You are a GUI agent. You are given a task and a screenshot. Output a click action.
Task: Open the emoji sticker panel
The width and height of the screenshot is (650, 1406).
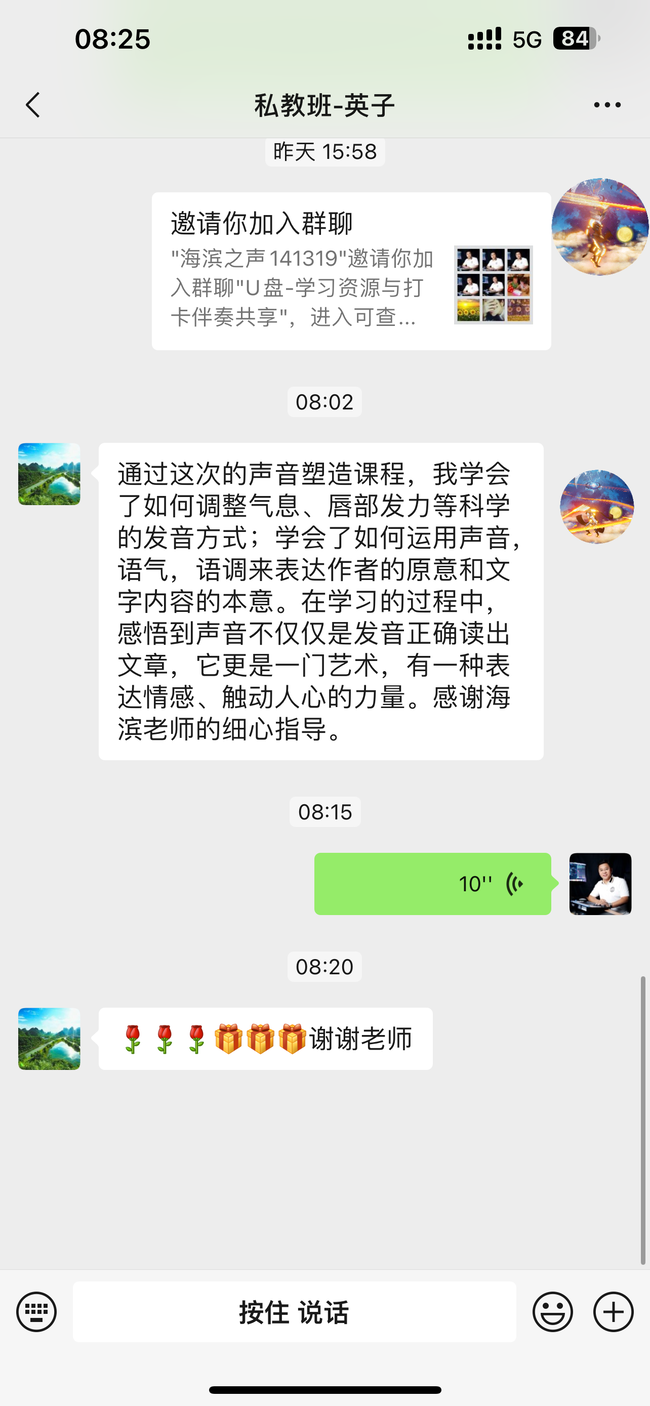[x=552, y=1311]
